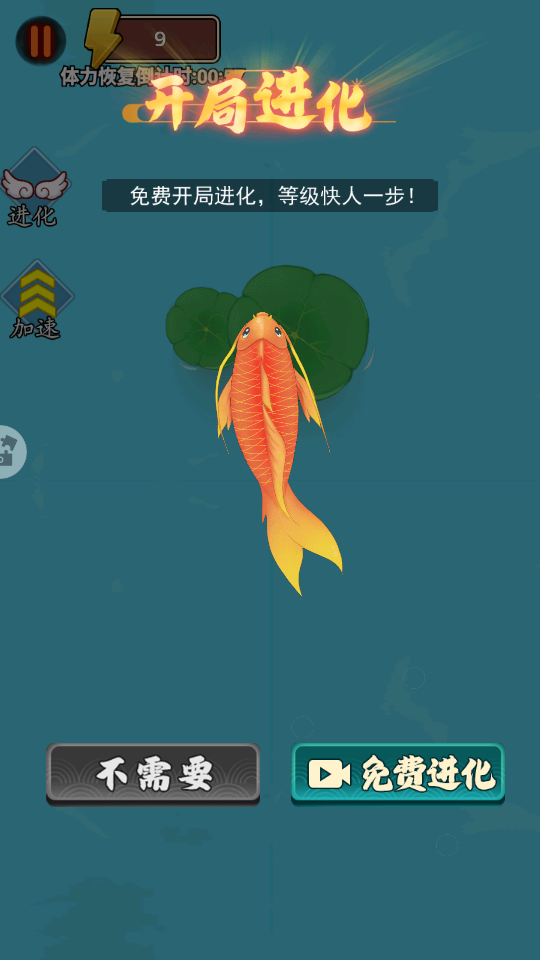Viewport: 540px width, 960px height.
Task: Pause the game with the pause icon
Action: point(40,40)
